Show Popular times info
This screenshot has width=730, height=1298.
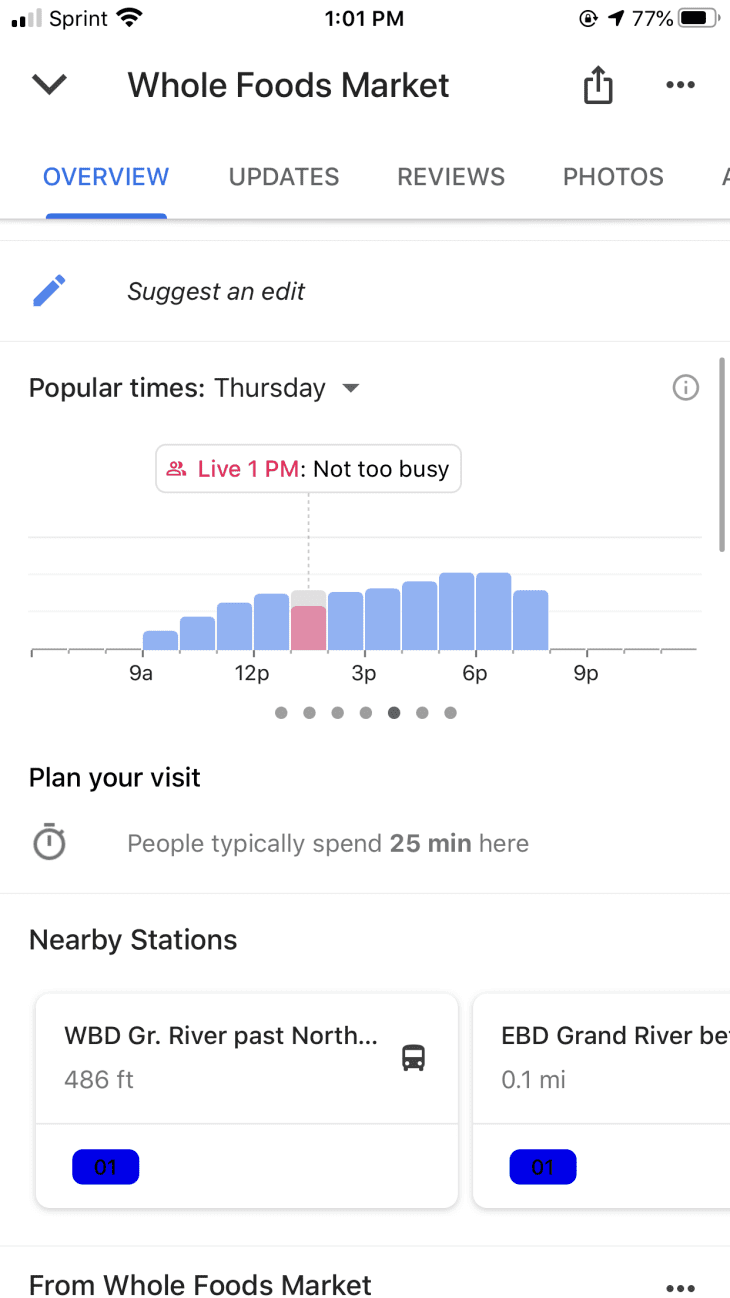click(x=686, y=388)
